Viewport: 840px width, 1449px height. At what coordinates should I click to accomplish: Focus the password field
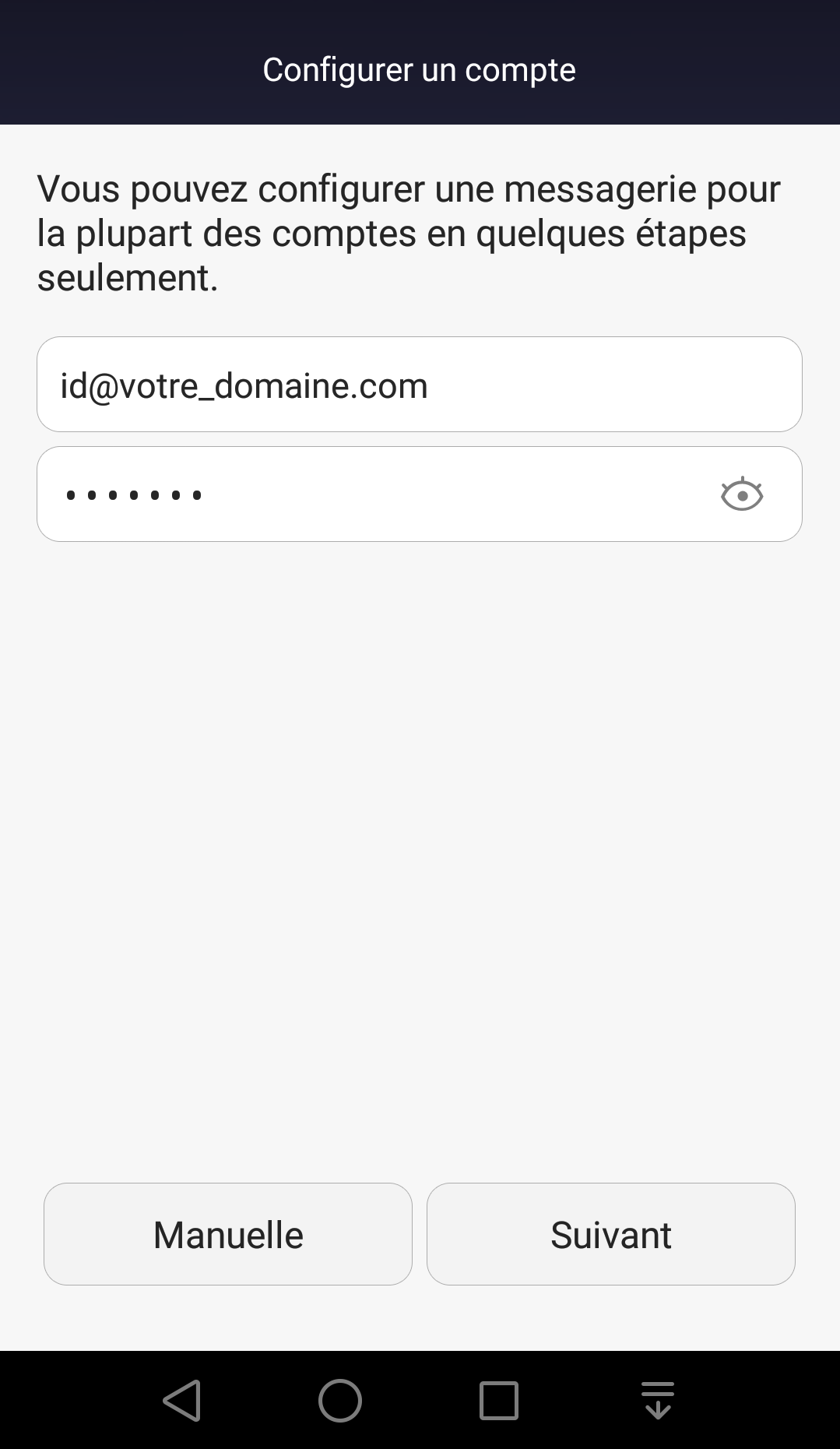coord(374,494)
